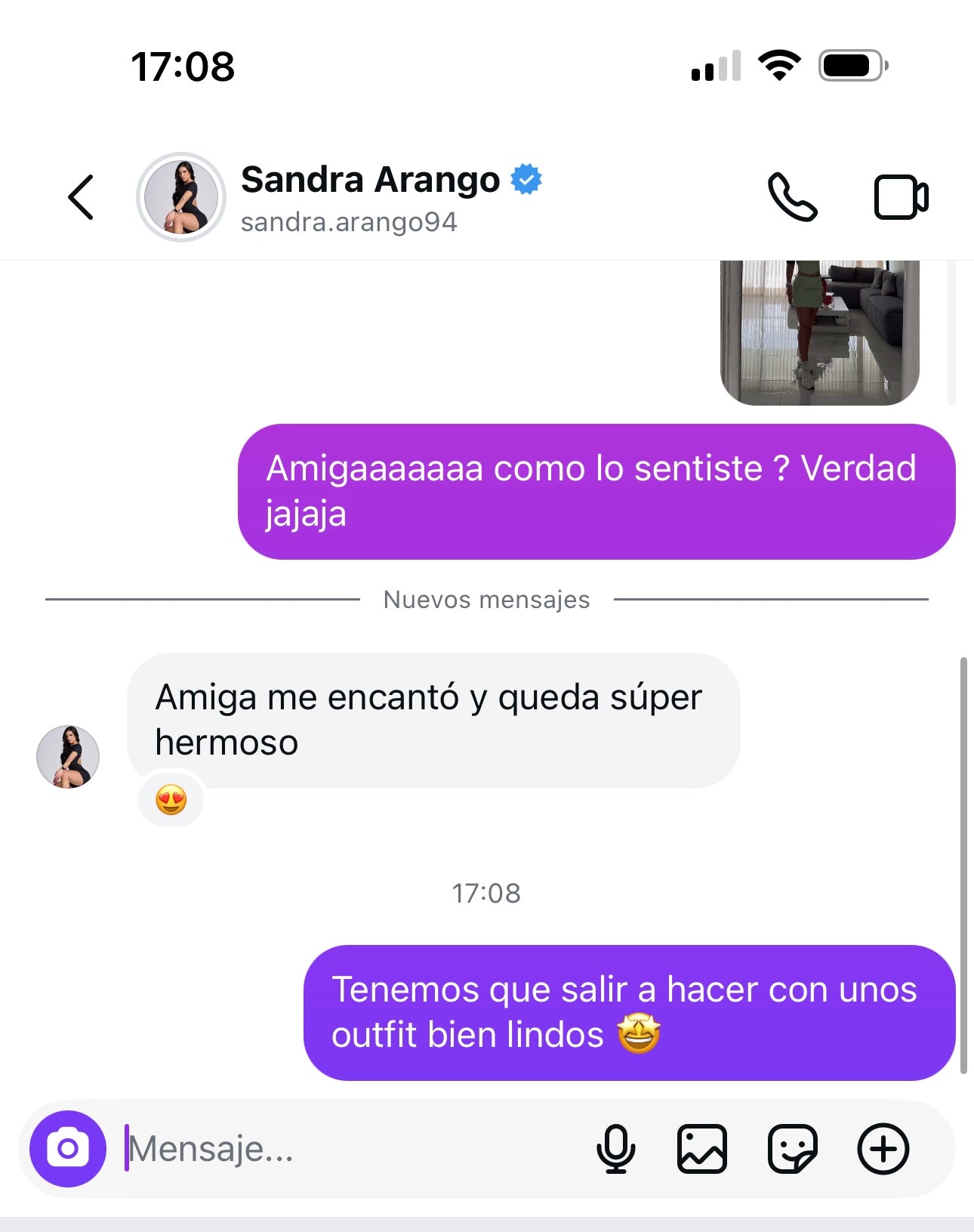Open the photo gallery picker

pos(702,1148)
